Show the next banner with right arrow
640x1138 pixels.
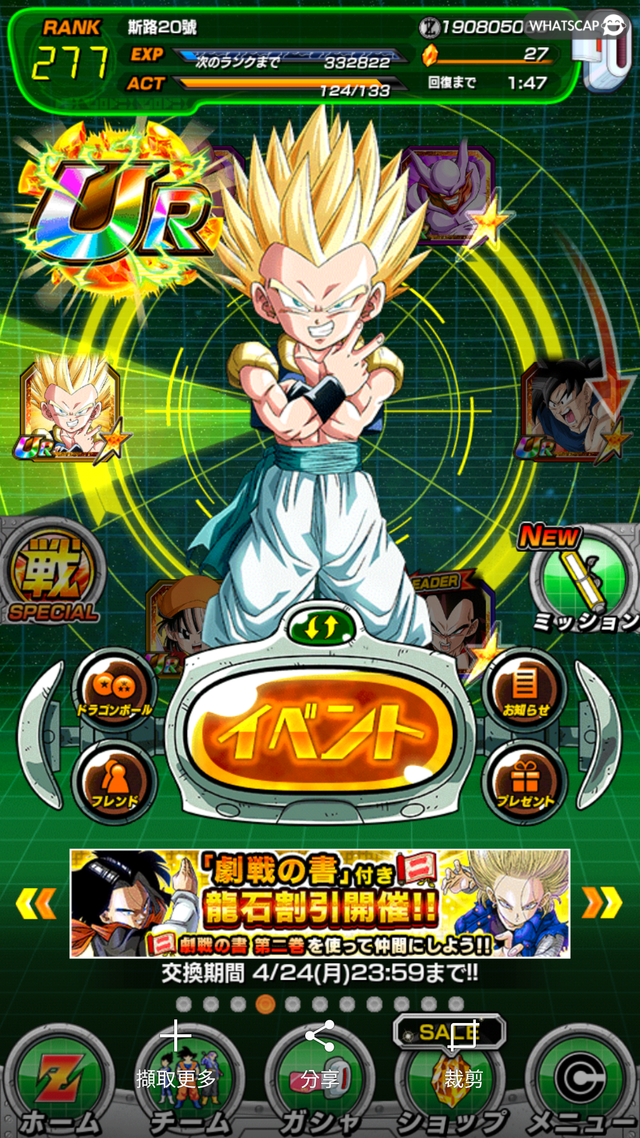[602, 902]
